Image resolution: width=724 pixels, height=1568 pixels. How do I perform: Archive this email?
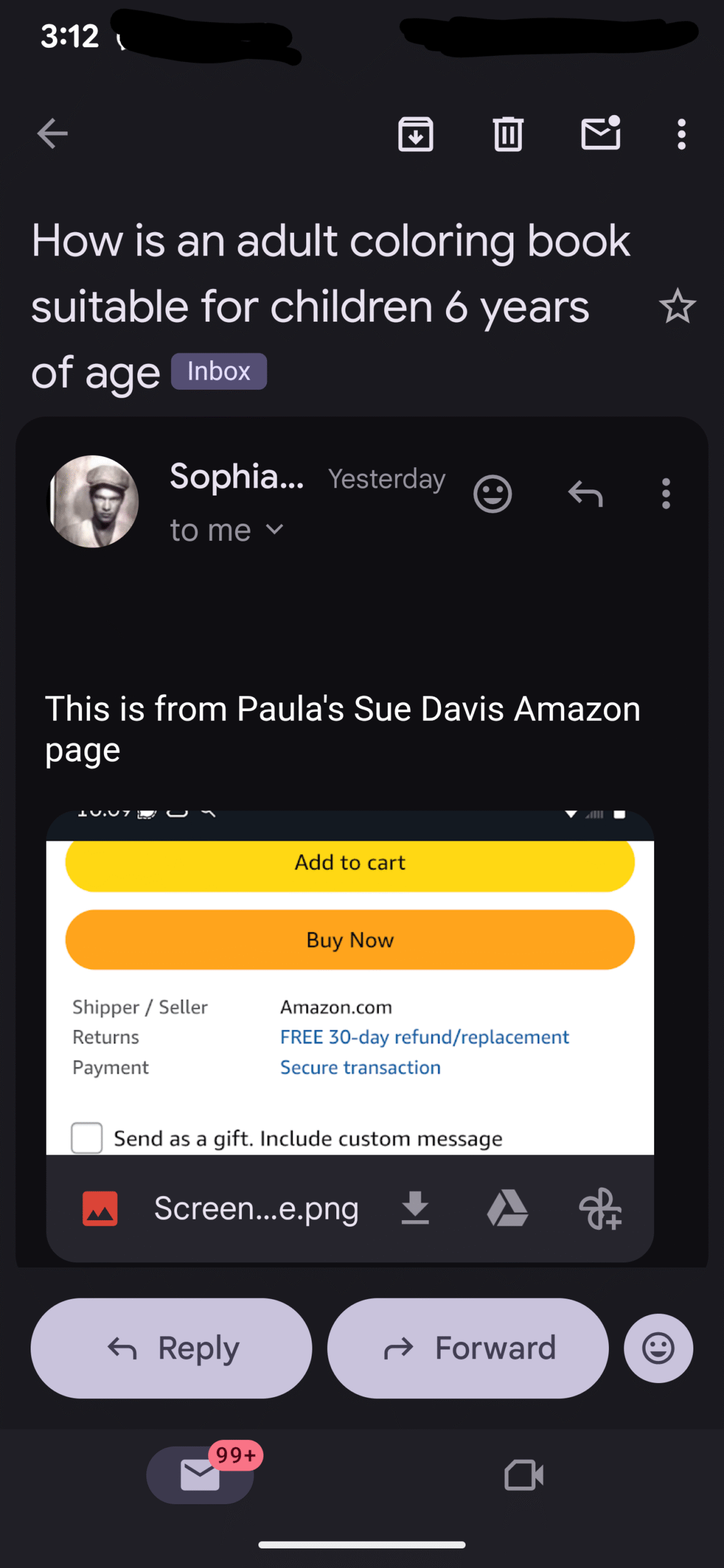click(x=416, y=134)
